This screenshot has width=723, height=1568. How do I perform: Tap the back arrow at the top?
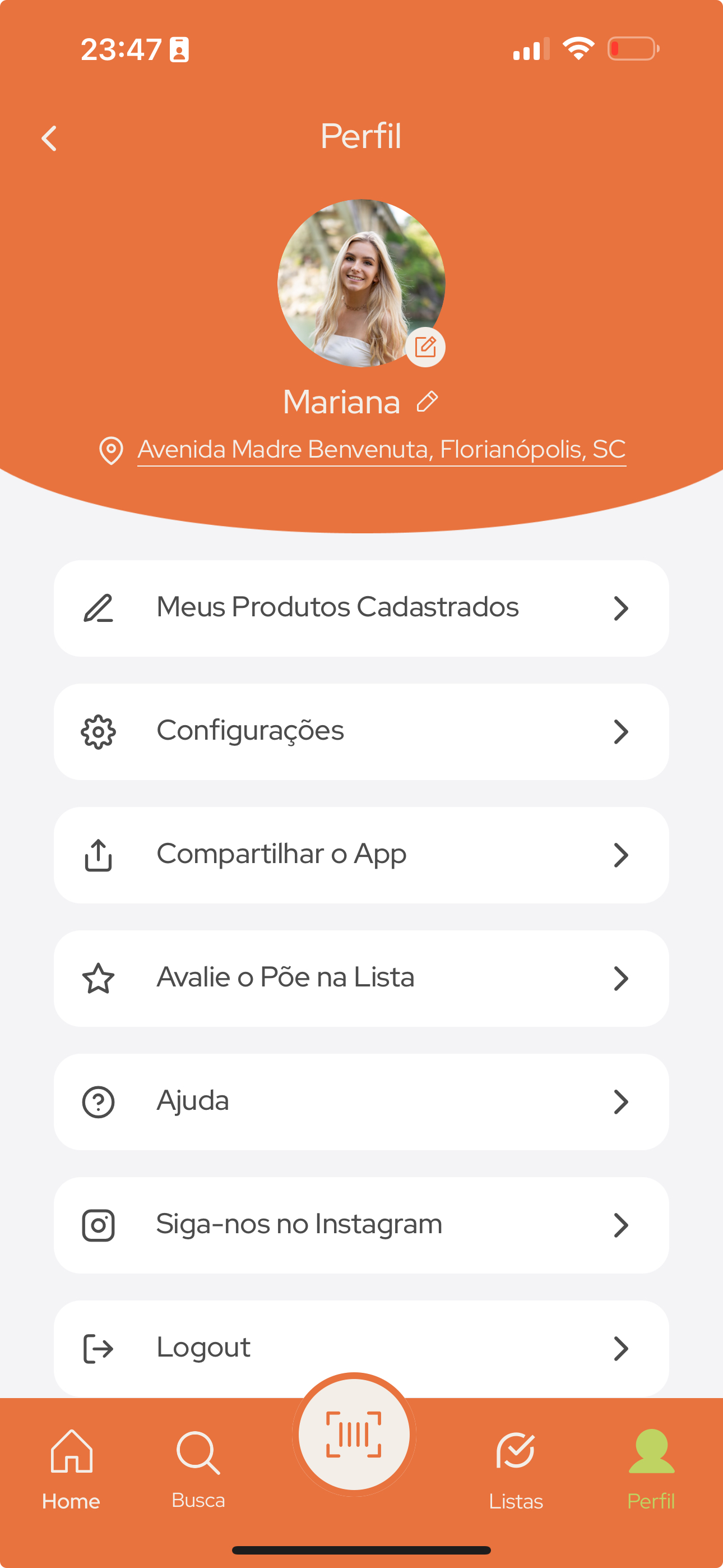point(49,138)
